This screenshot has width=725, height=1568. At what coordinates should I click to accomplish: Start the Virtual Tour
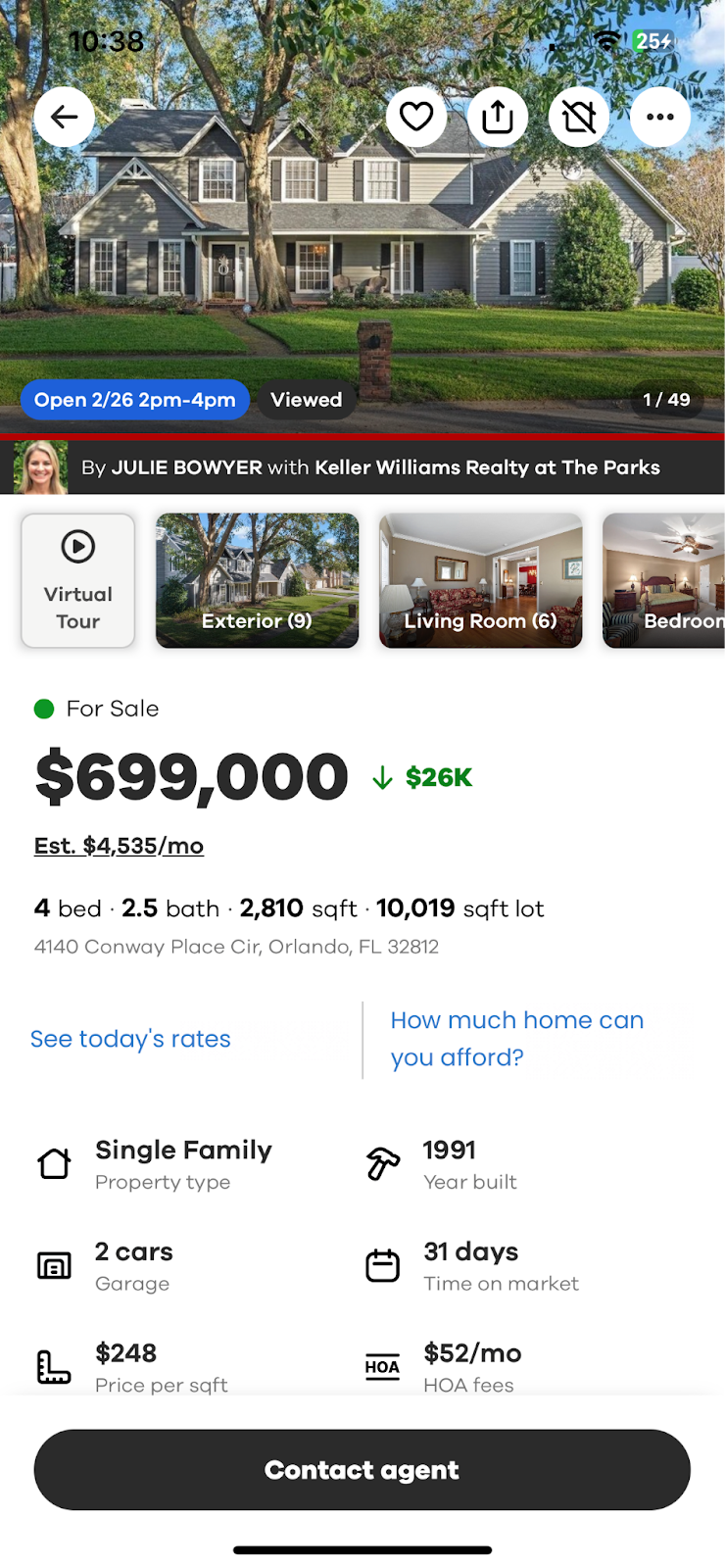coord(78,580)
